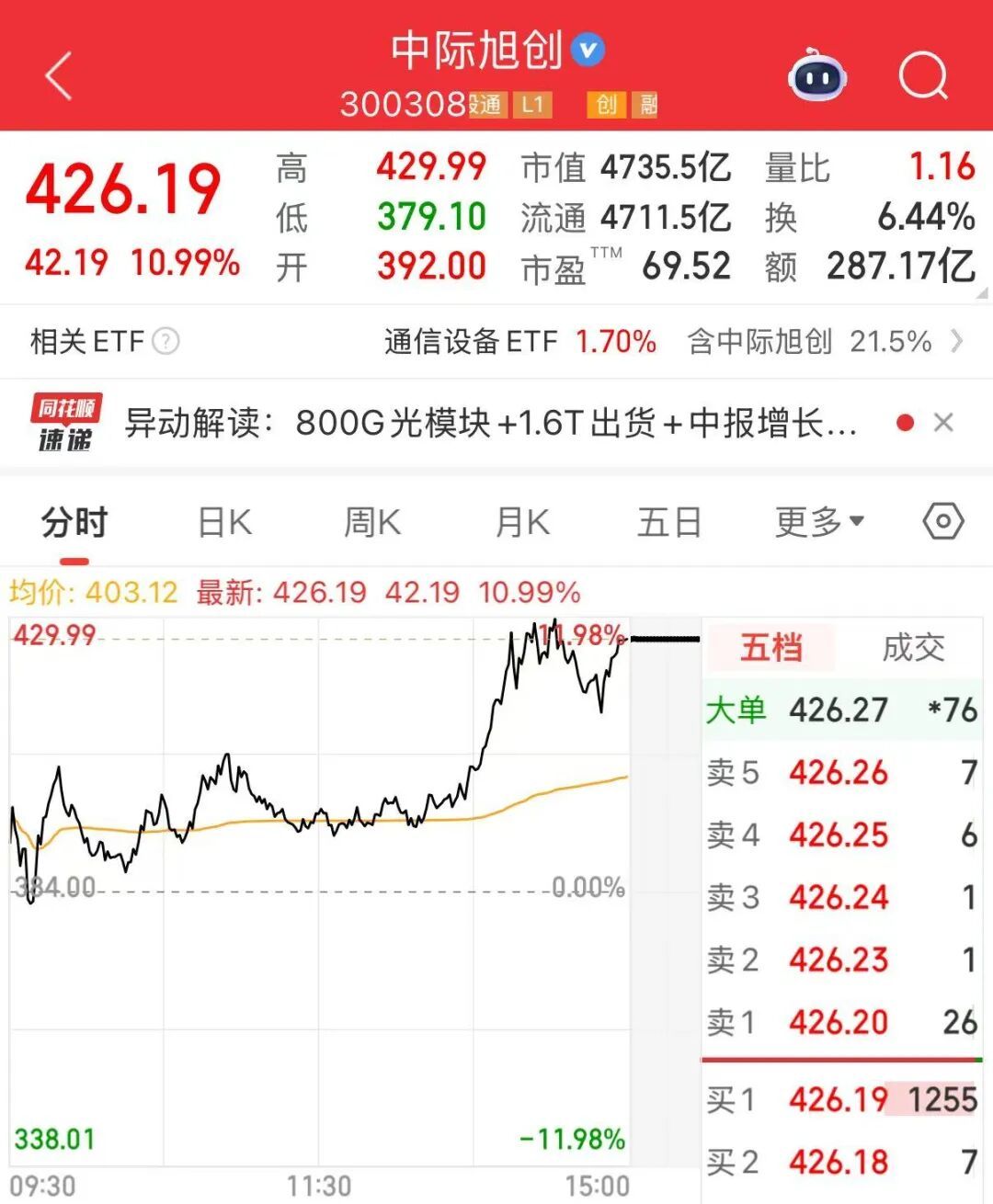Switch to the 月K chart tab
This screenshot has width=993, height=1204.
(522, 522)
